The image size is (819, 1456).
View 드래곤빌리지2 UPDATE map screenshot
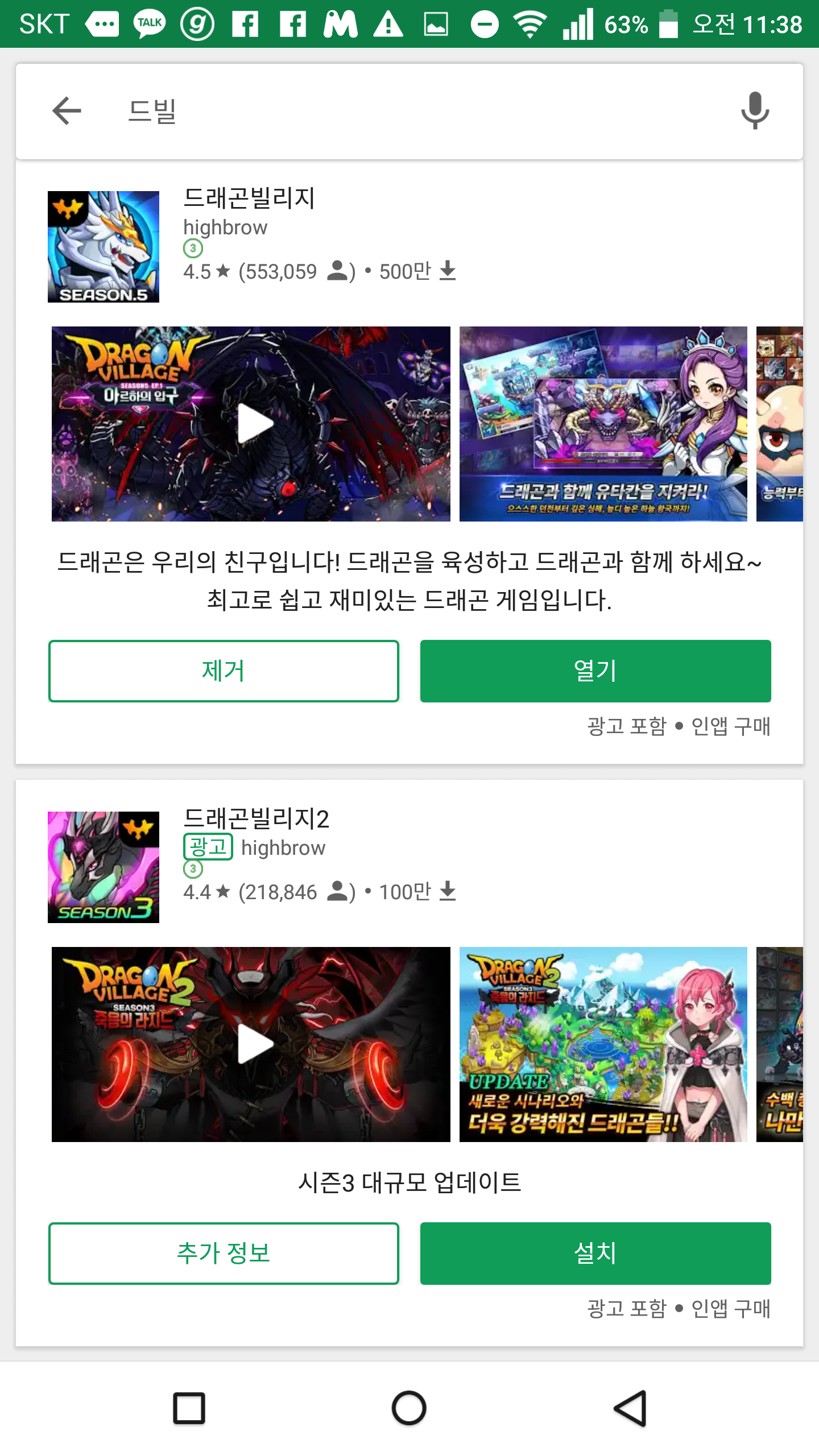pyautogui.click(x=603, y=1044)
